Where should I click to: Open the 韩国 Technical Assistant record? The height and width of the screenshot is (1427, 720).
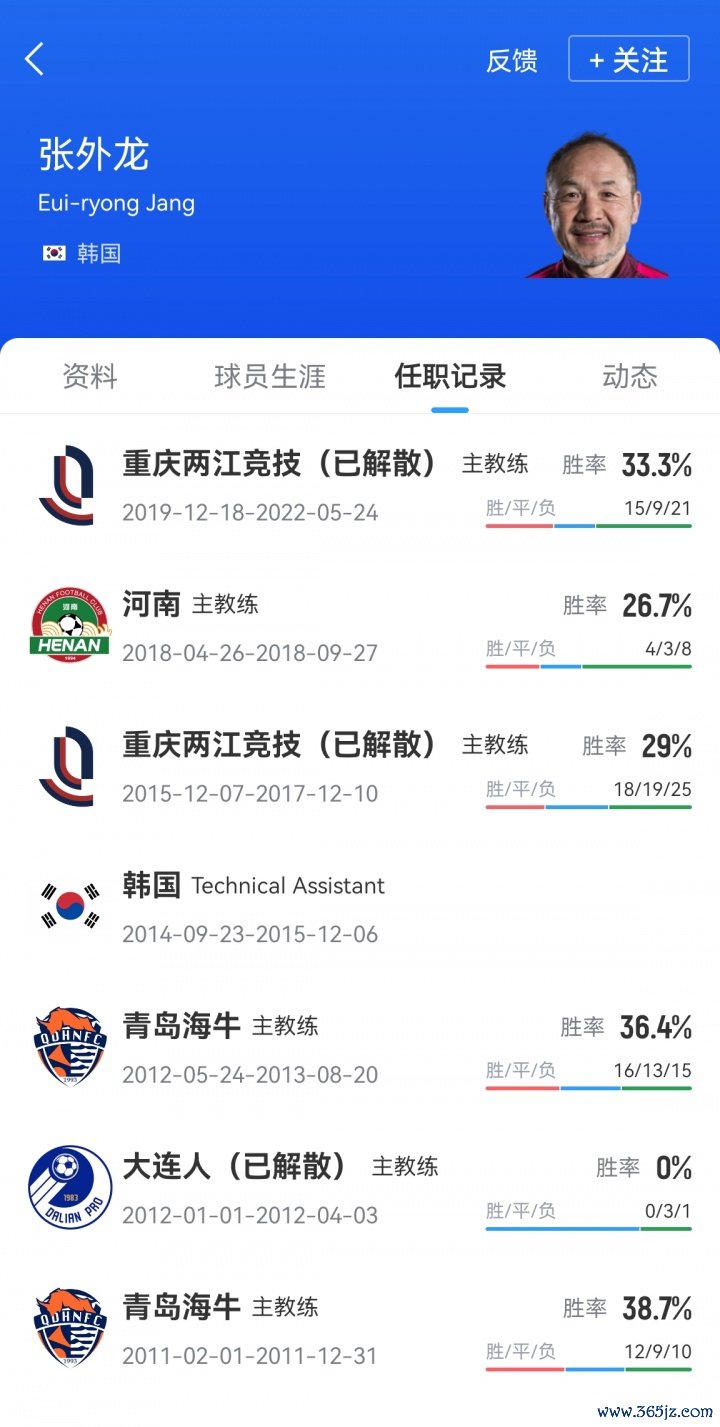[x=360, y=907]
